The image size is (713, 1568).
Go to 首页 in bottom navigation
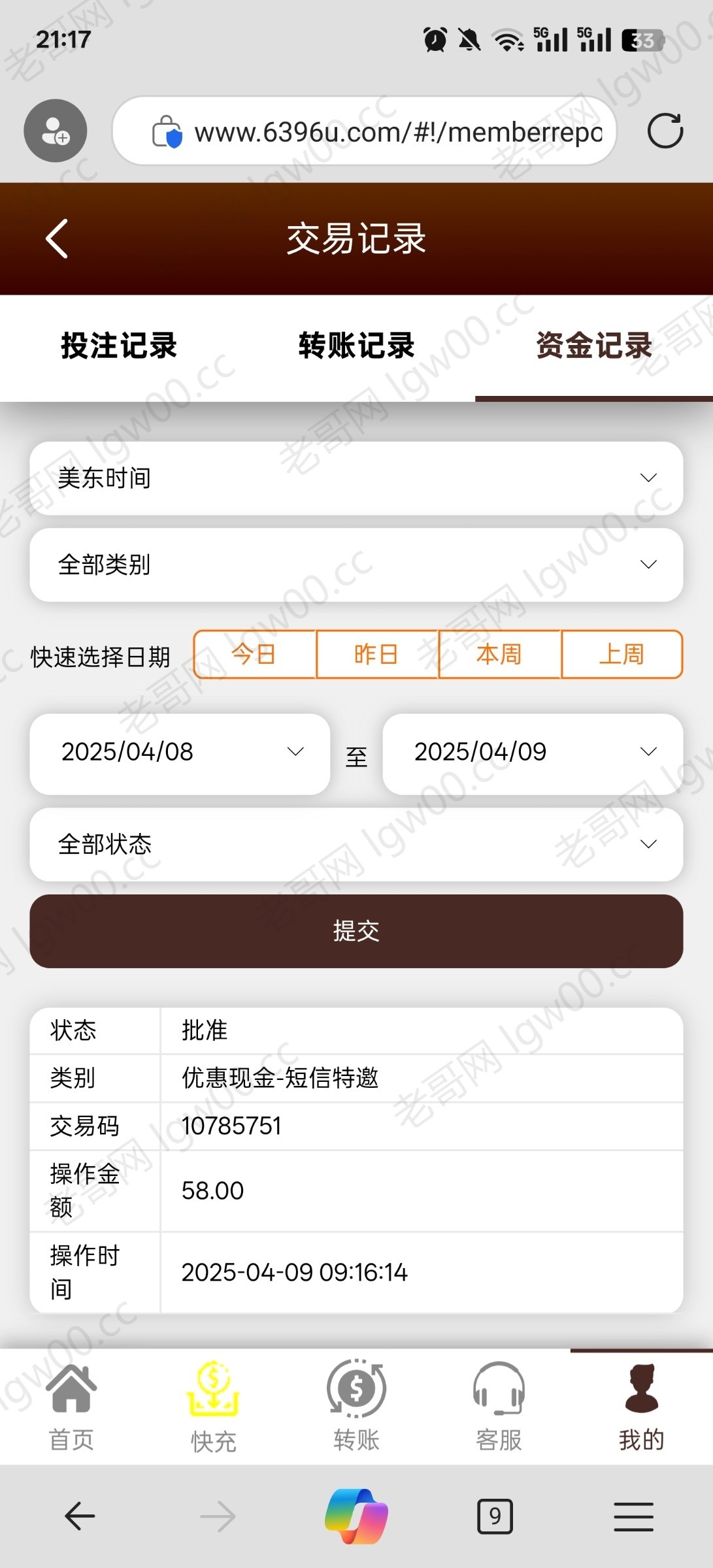pyautogui.click(x=72, y=1407)
